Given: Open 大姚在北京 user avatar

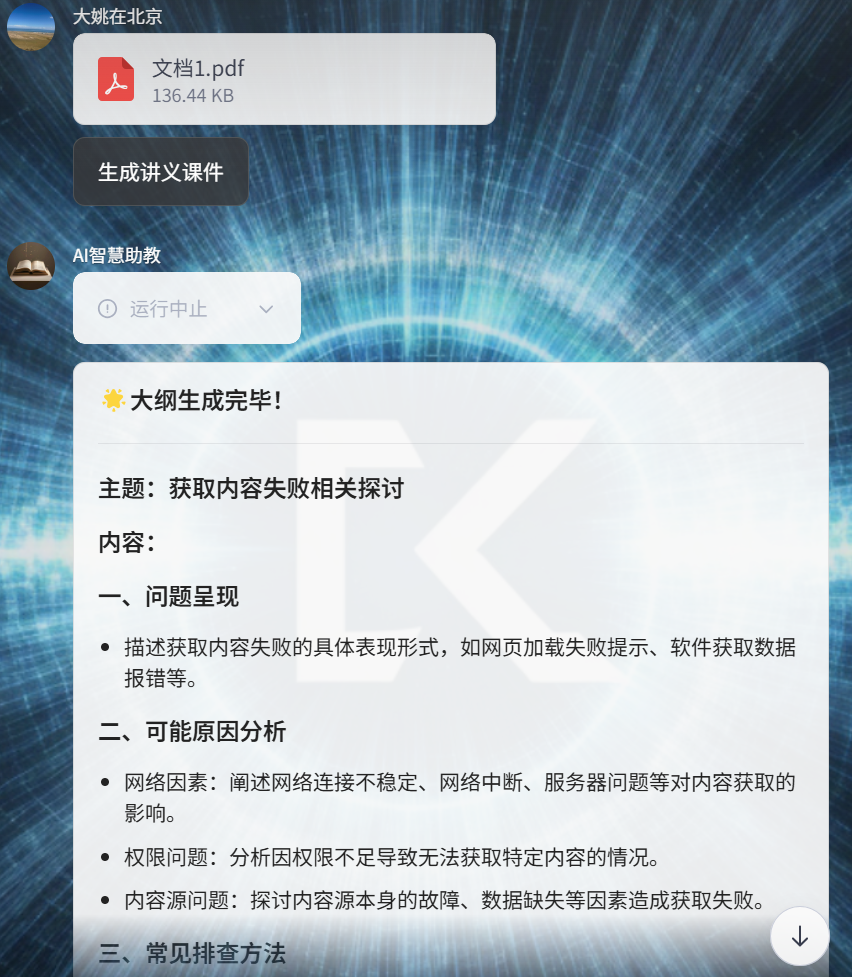Looking at the screenshot, I should tap(31, 26).
